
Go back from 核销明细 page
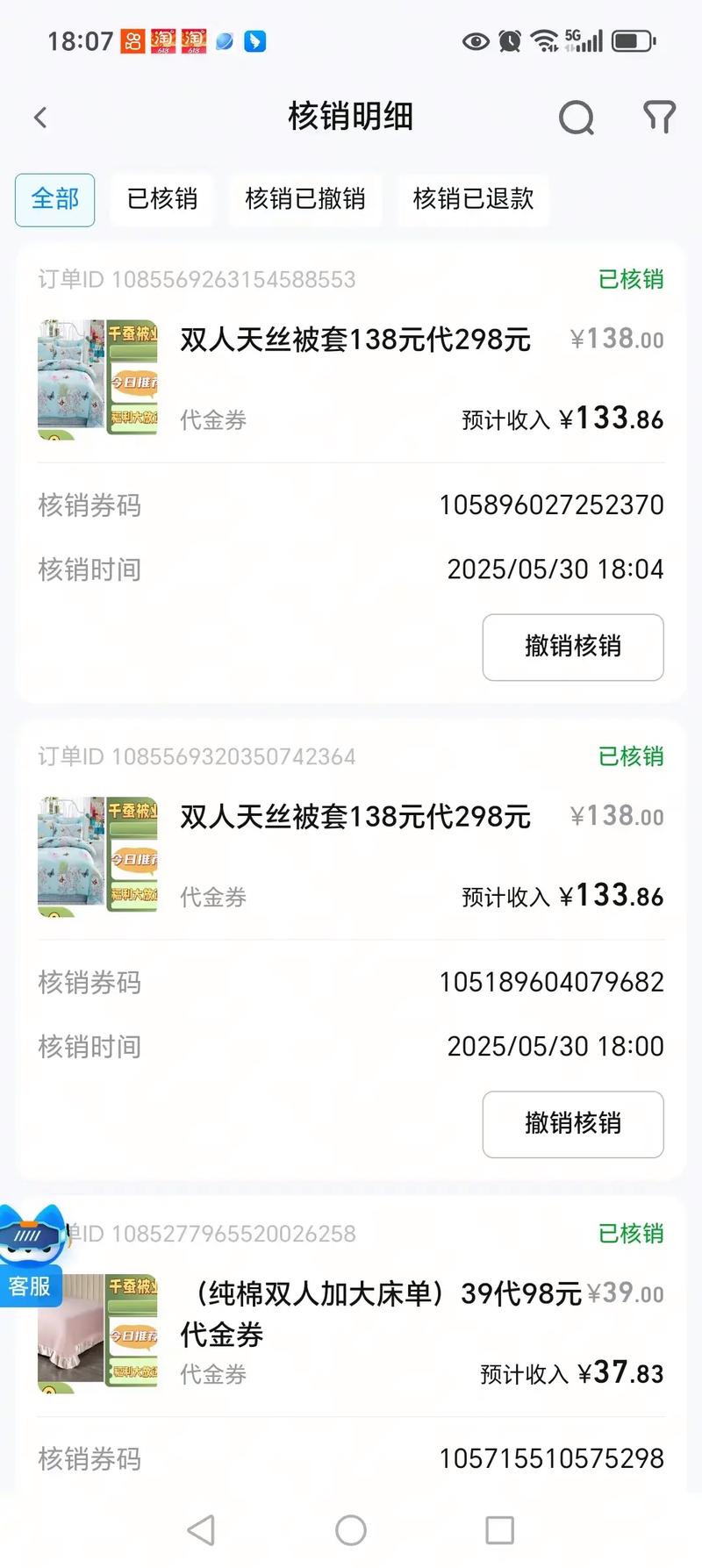40,118
